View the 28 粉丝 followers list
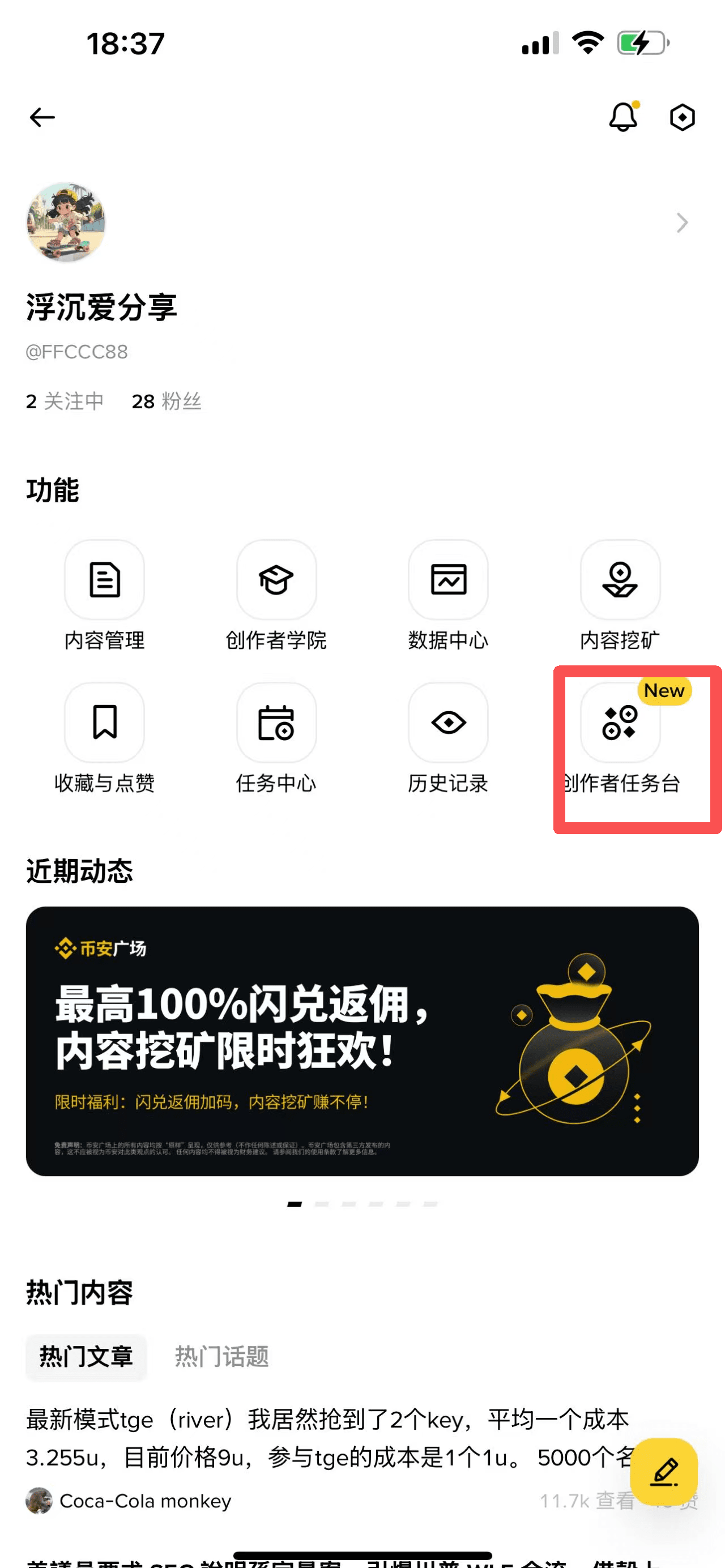The height and width of the screenshot is (1568, 725). pyautogui.click(x=166, y=401)
